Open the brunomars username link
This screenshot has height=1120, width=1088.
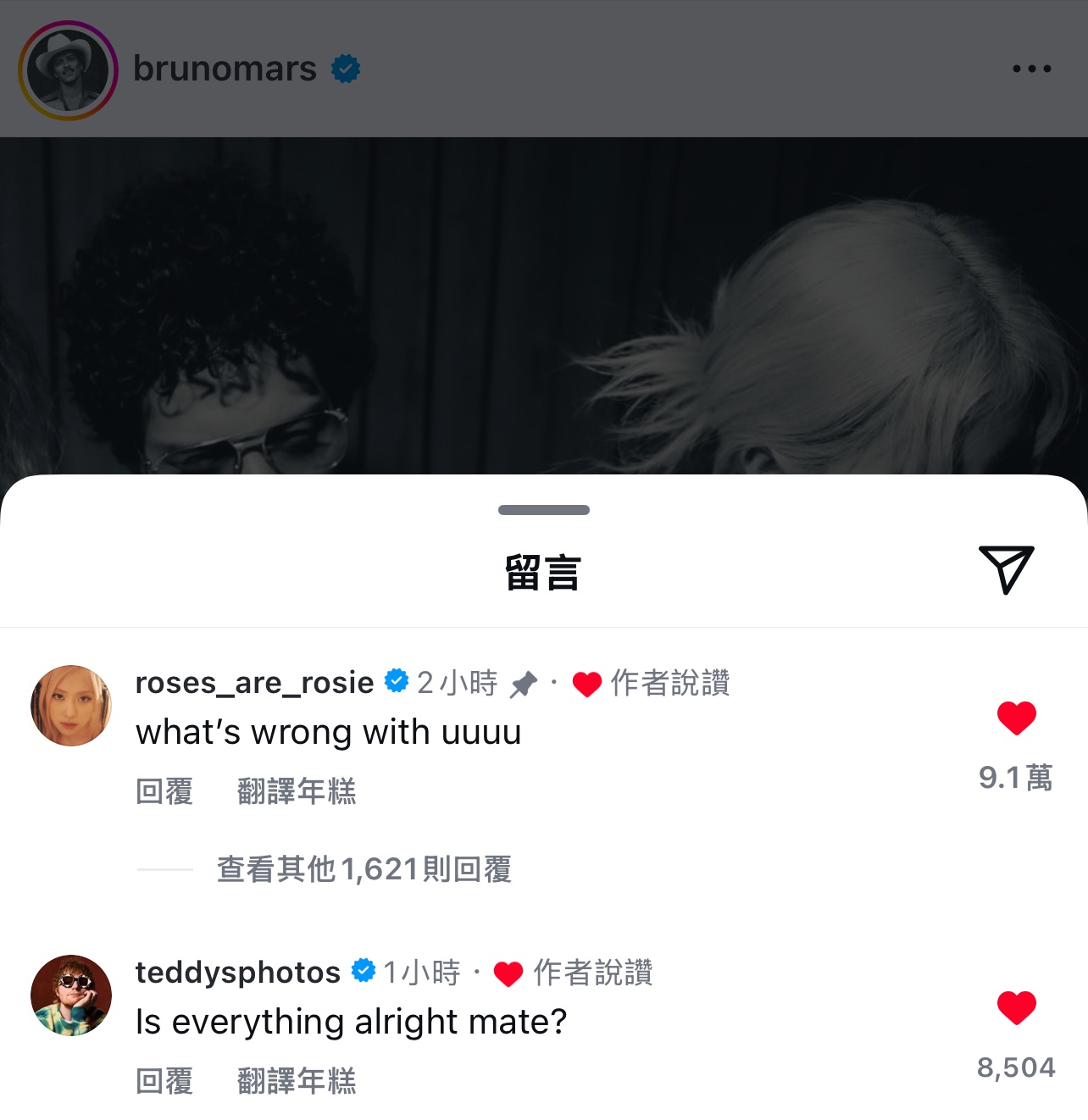click(x=225, y=69)
